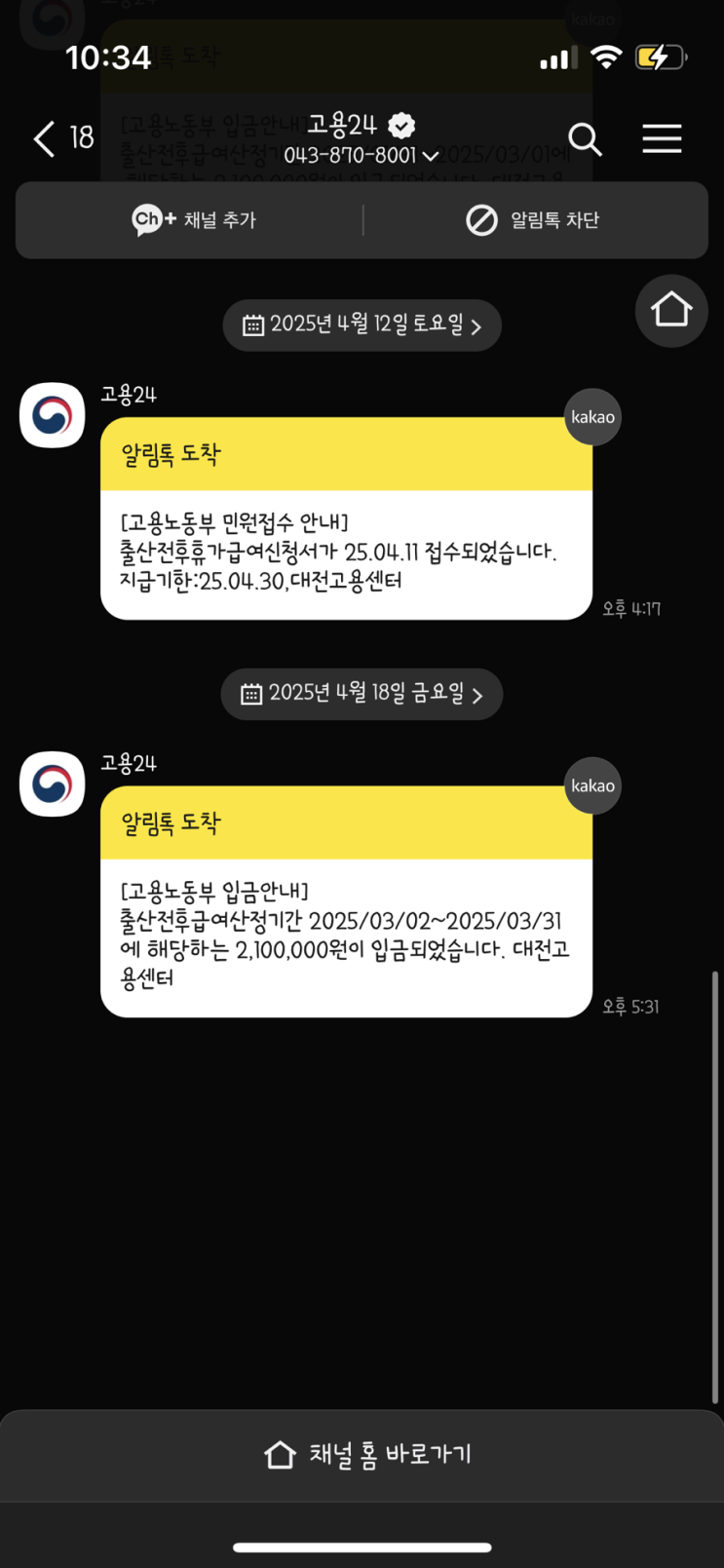Expand the 043-870-8001 number dropdown
Viewport: 724px width, 1568px height.
tap(362, 156)
